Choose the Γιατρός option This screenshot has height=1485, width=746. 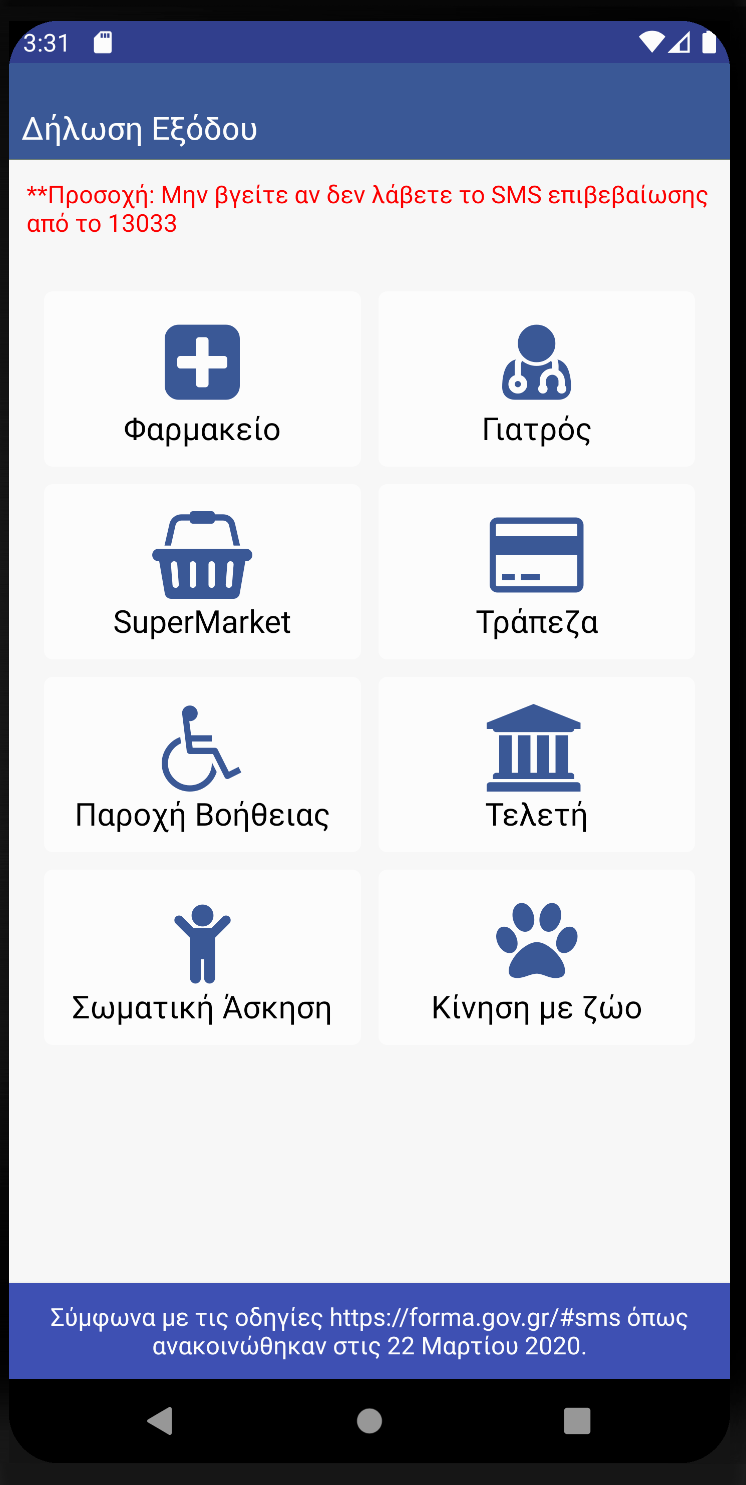pos(536,379)
